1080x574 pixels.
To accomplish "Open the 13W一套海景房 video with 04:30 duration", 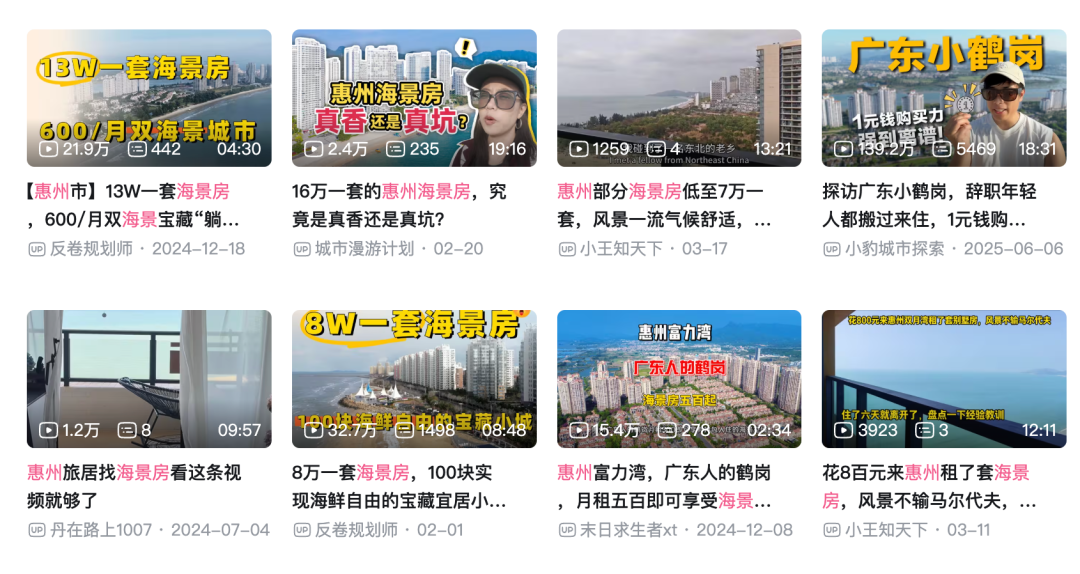I will 149,97.
